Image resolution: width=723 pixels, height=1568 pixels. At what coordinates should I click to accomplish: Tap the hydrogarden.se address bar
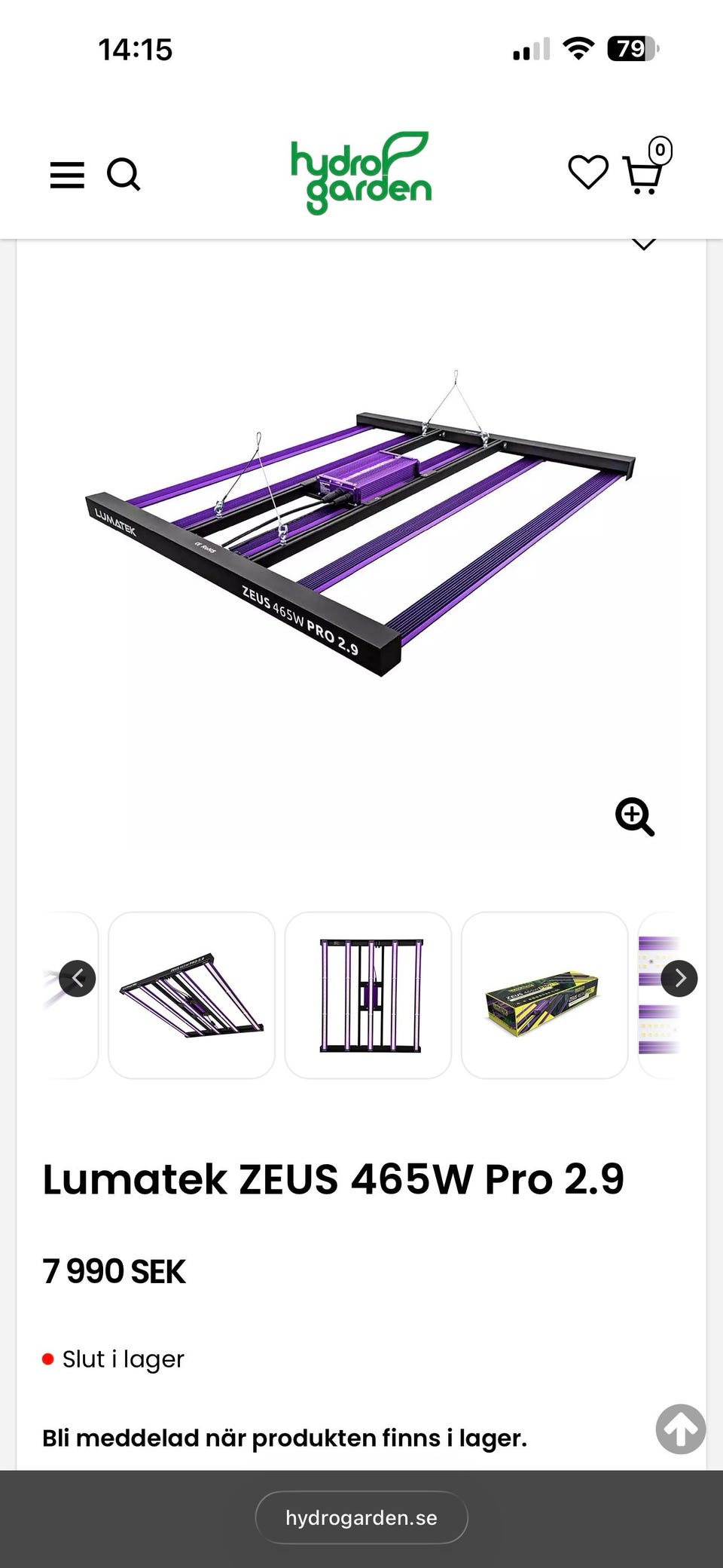point(361,1518)
